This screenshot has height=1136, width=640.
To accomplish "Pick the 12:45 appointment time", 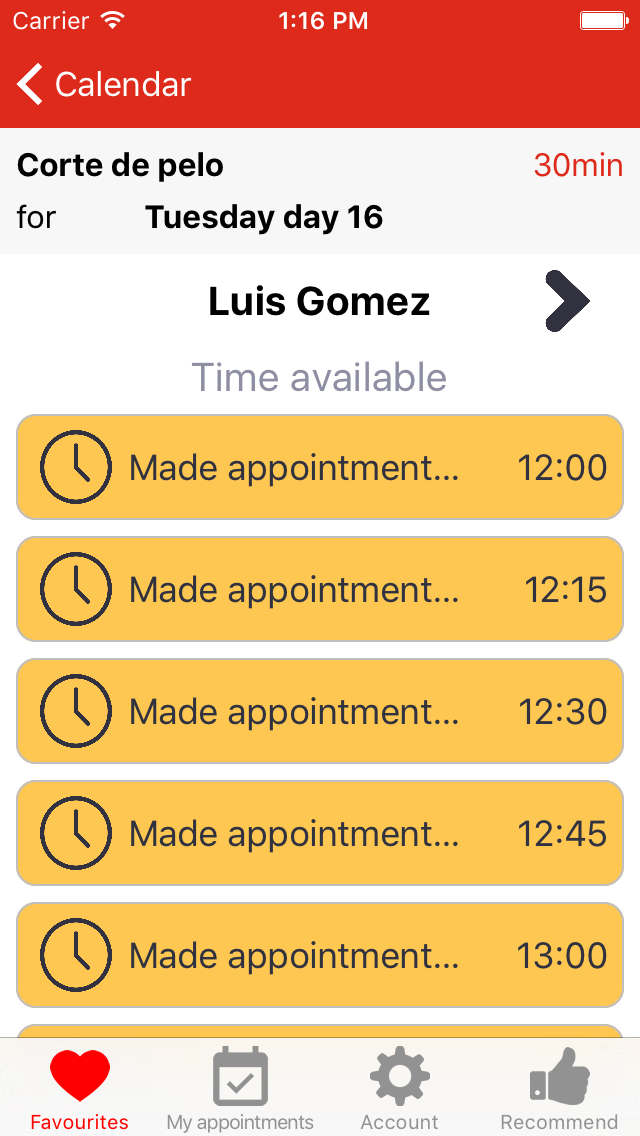I will coord(320,833).
